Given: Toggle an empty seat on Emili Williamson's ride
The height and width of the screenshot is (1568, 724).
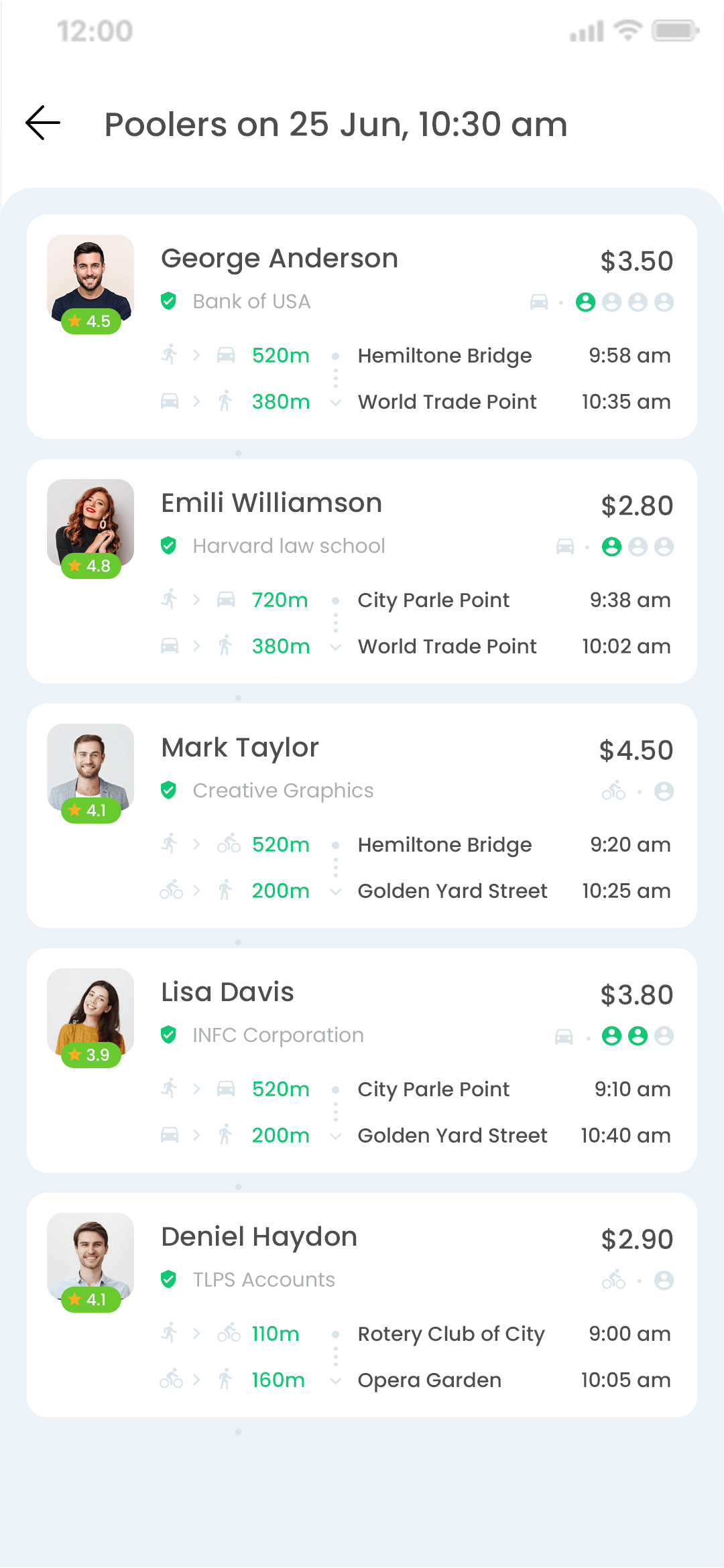Looking at the screenshot, I should [x=638, y=546].
